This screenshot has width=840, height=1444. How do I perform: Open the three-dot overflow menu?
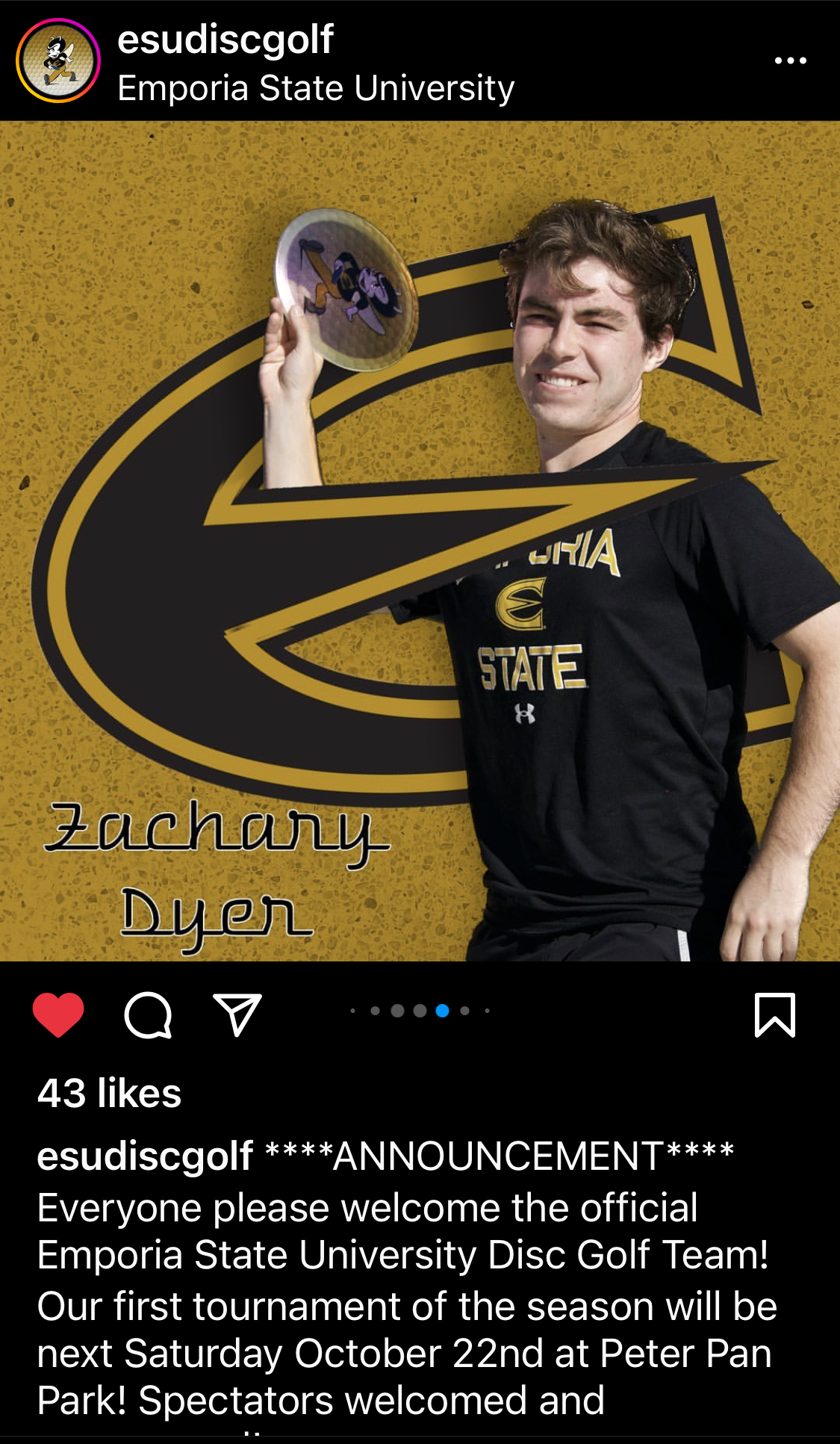point(790,61)
